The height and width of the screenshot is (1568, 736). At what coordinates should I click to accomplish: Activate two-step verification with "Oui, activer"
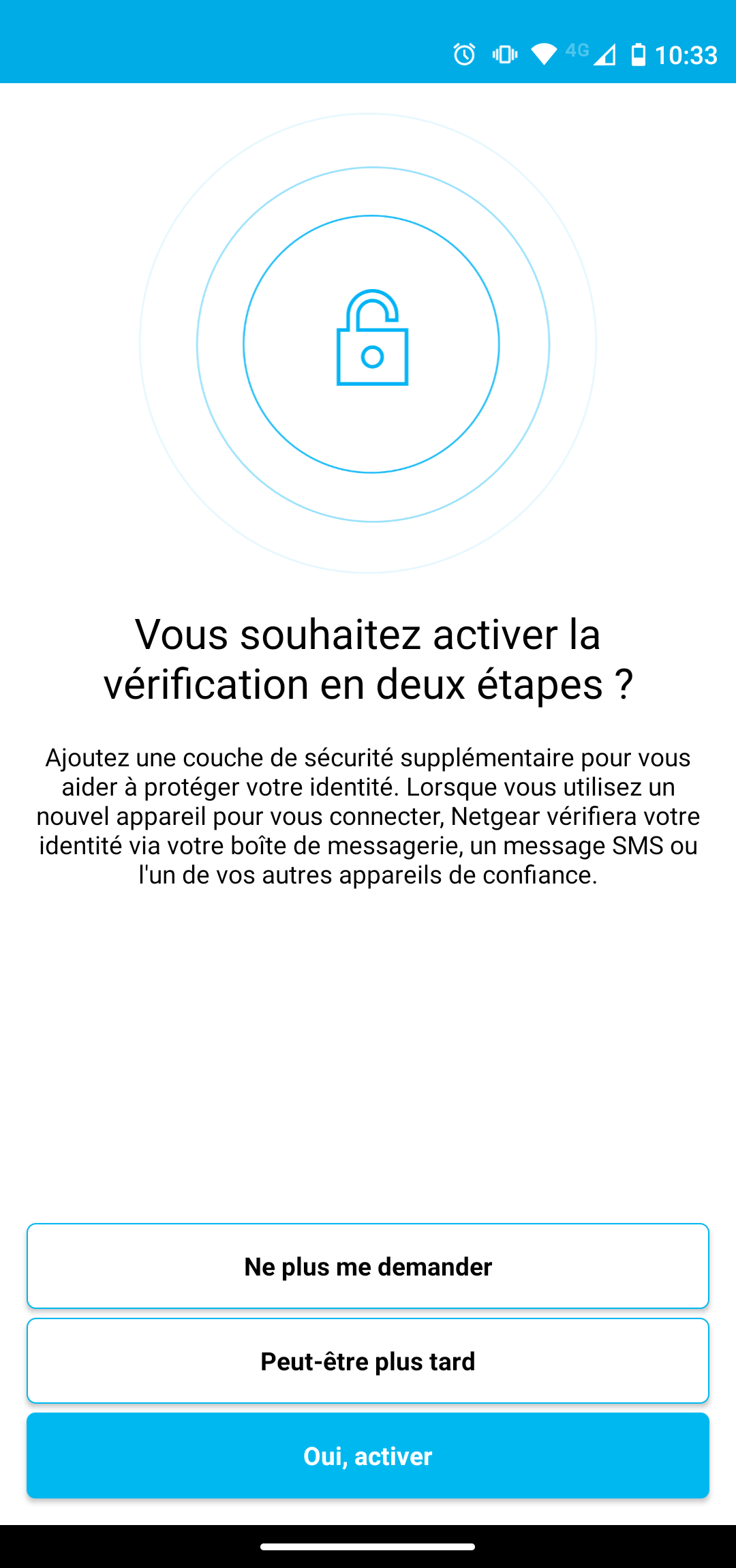368,1456
